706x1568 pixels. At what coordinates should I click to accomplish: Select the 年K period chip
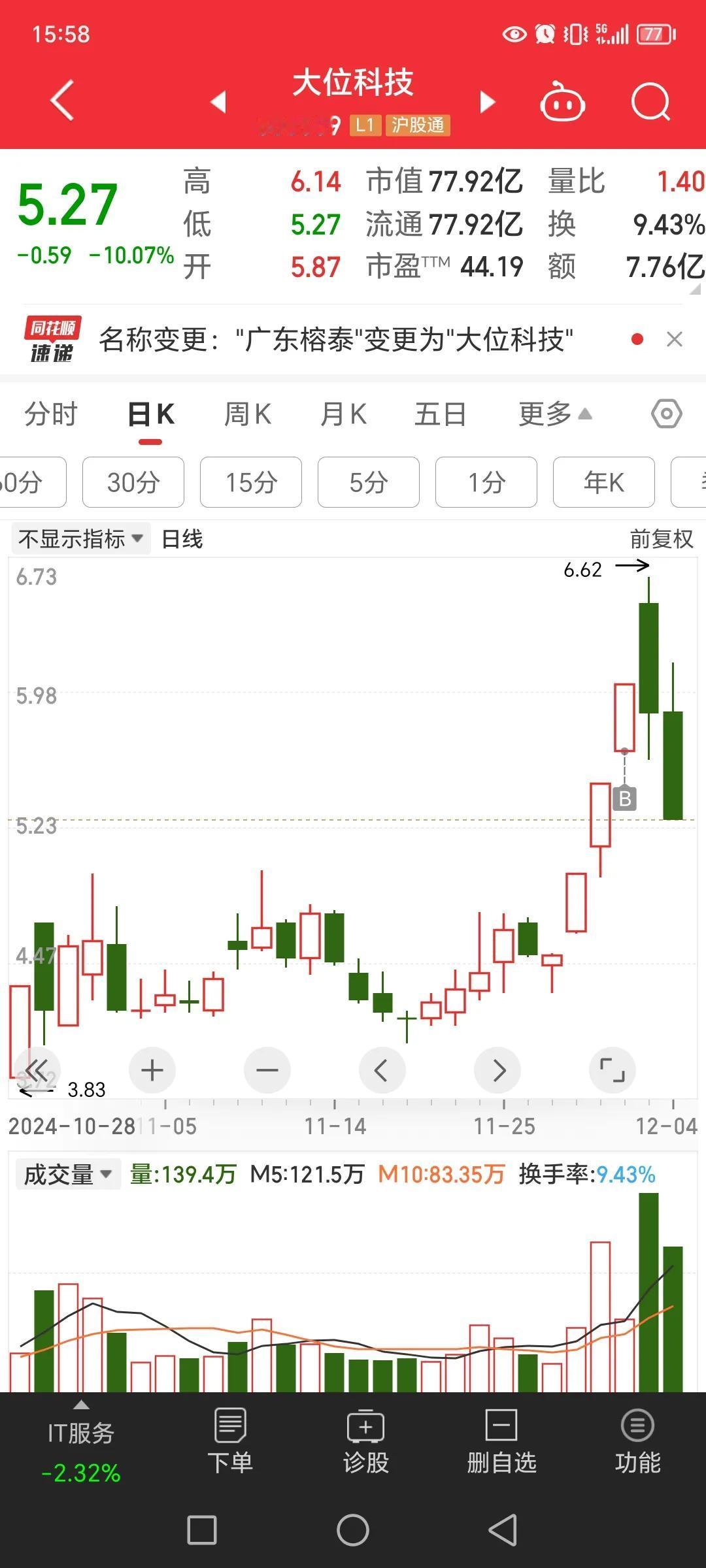coord(603,483)
